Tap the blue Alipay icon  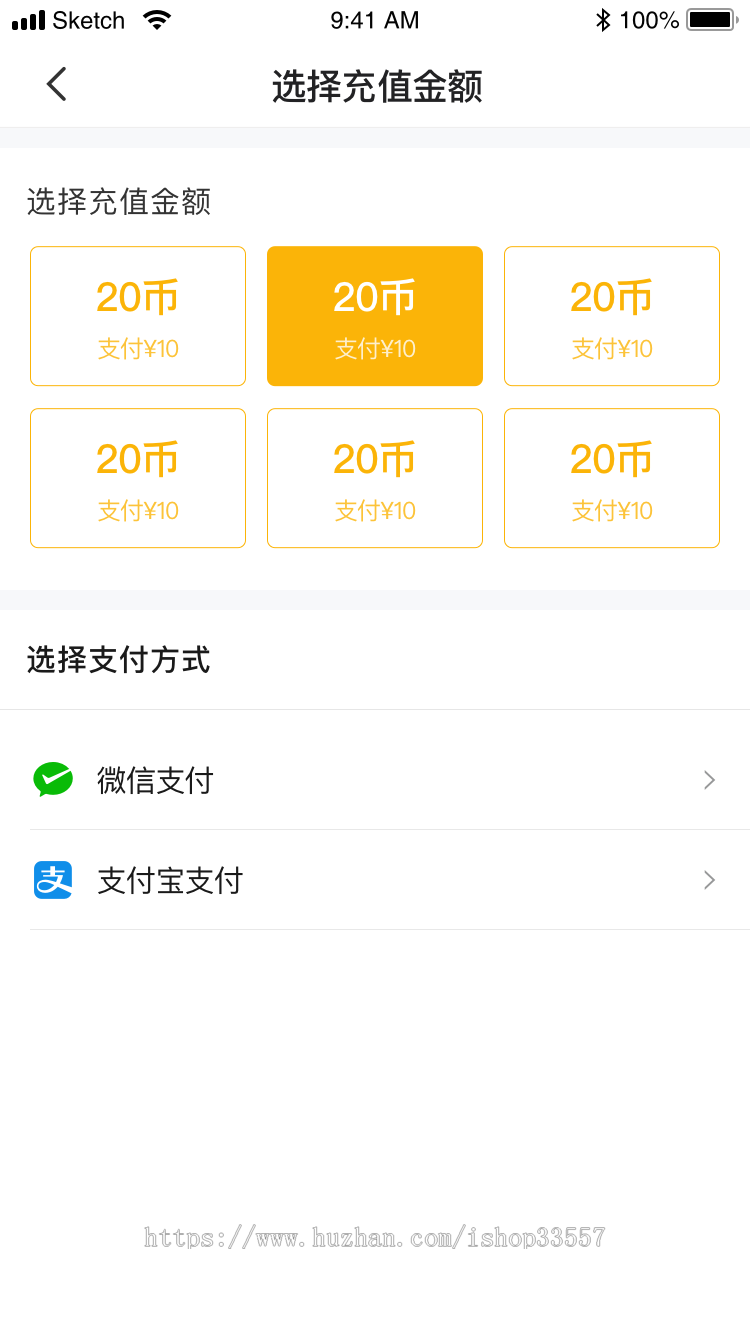tap(53, 880)
